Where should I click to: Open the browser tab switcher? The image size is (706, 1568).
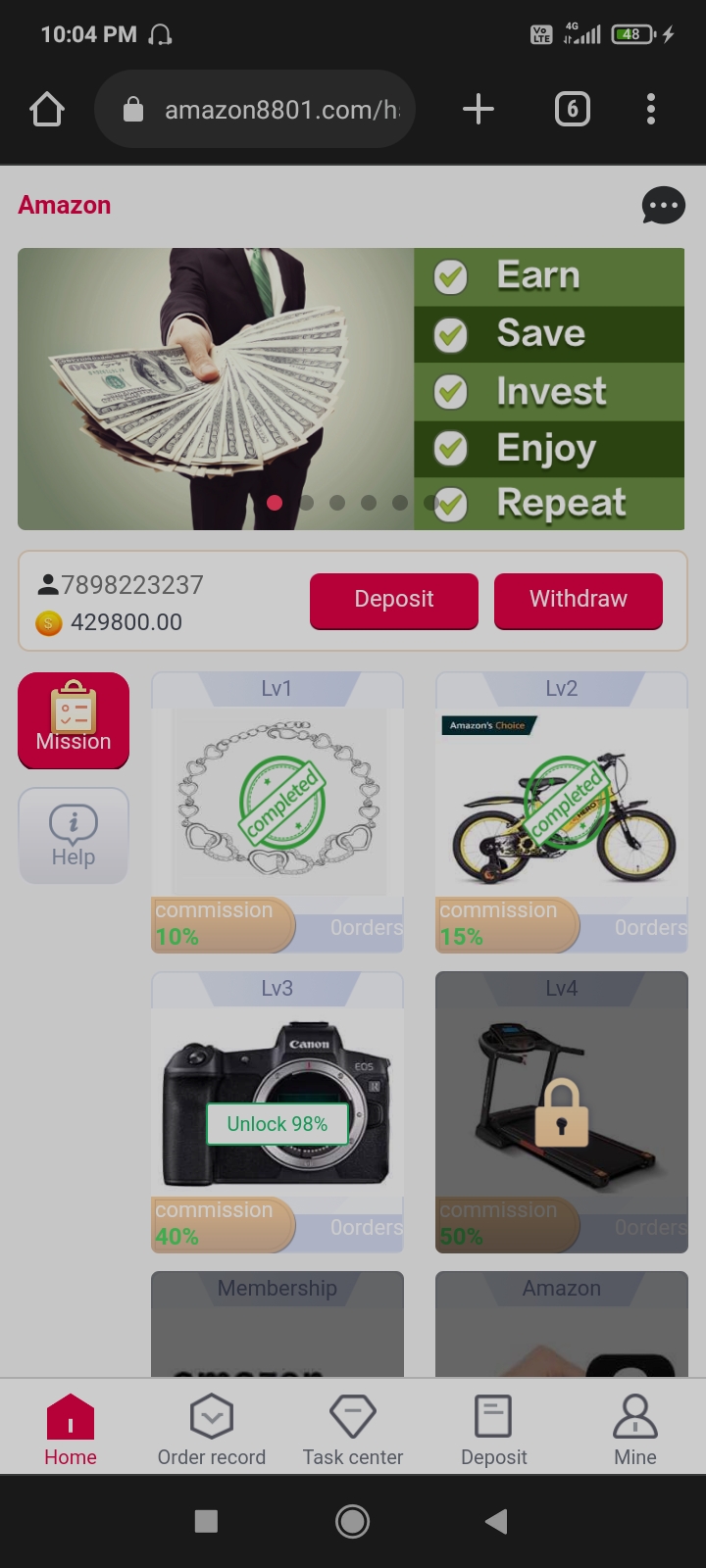tap(573, 109)
